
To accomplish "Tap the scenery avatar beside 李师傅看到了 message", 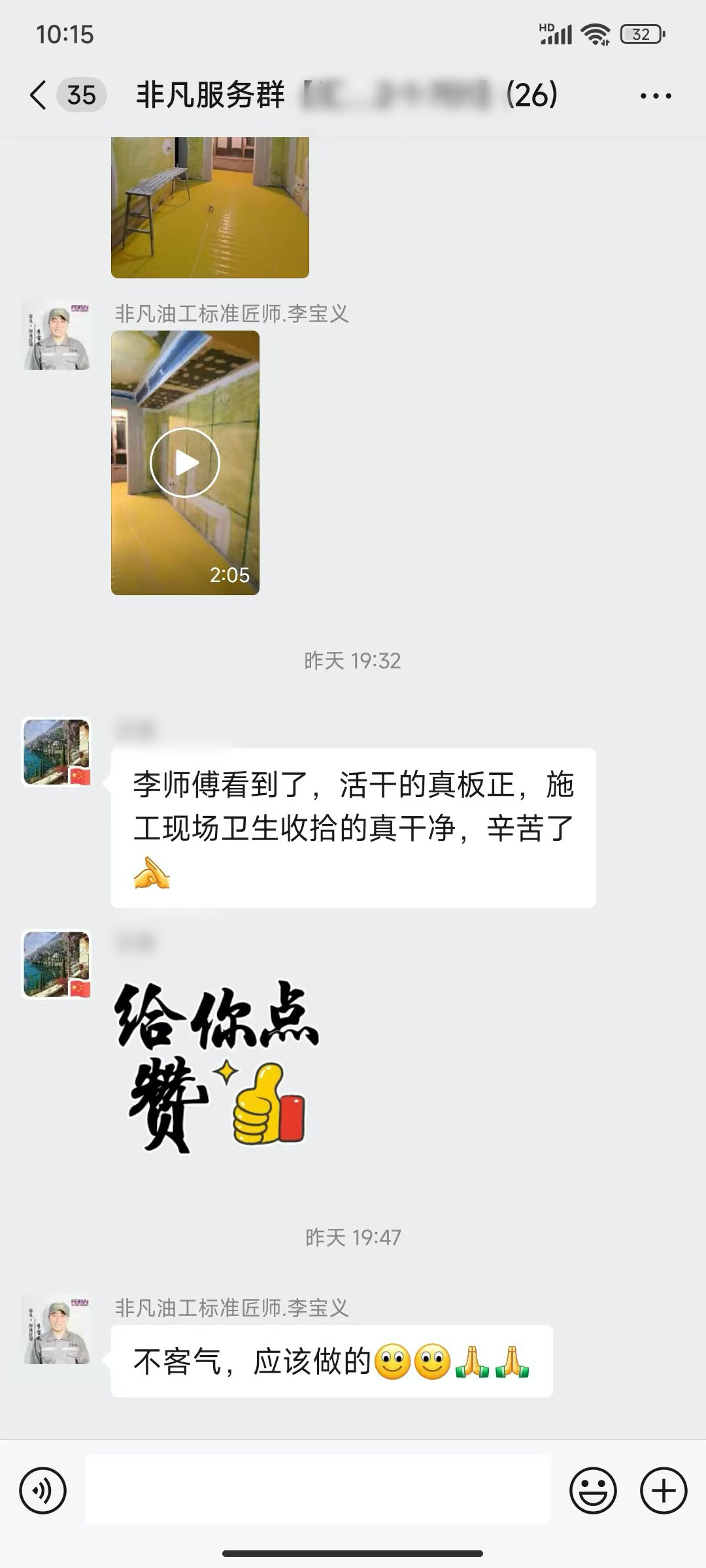I will pos(57,751).
